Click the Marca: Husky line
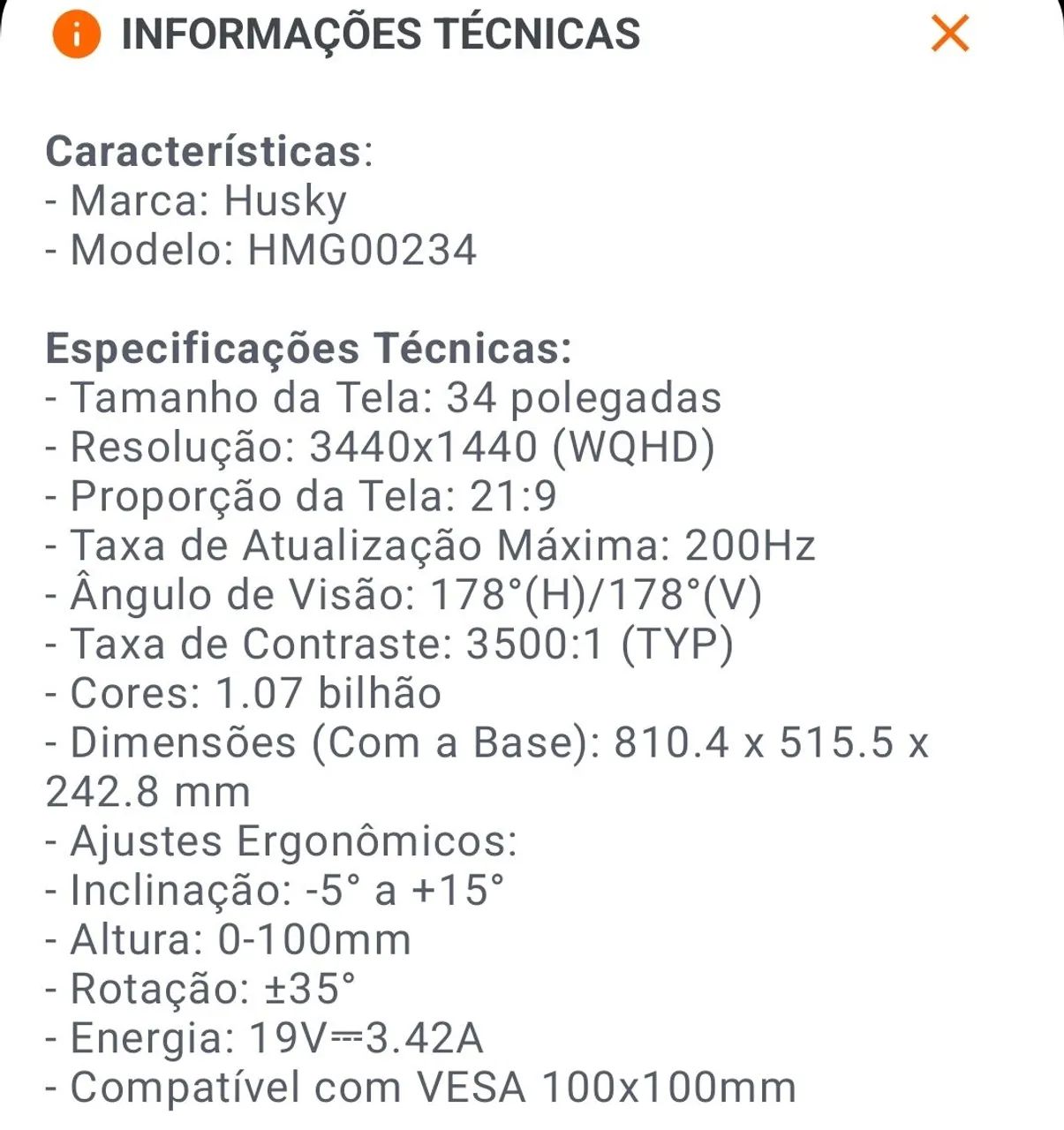The image size is (1064, 1130). click(x=196, y=199)
